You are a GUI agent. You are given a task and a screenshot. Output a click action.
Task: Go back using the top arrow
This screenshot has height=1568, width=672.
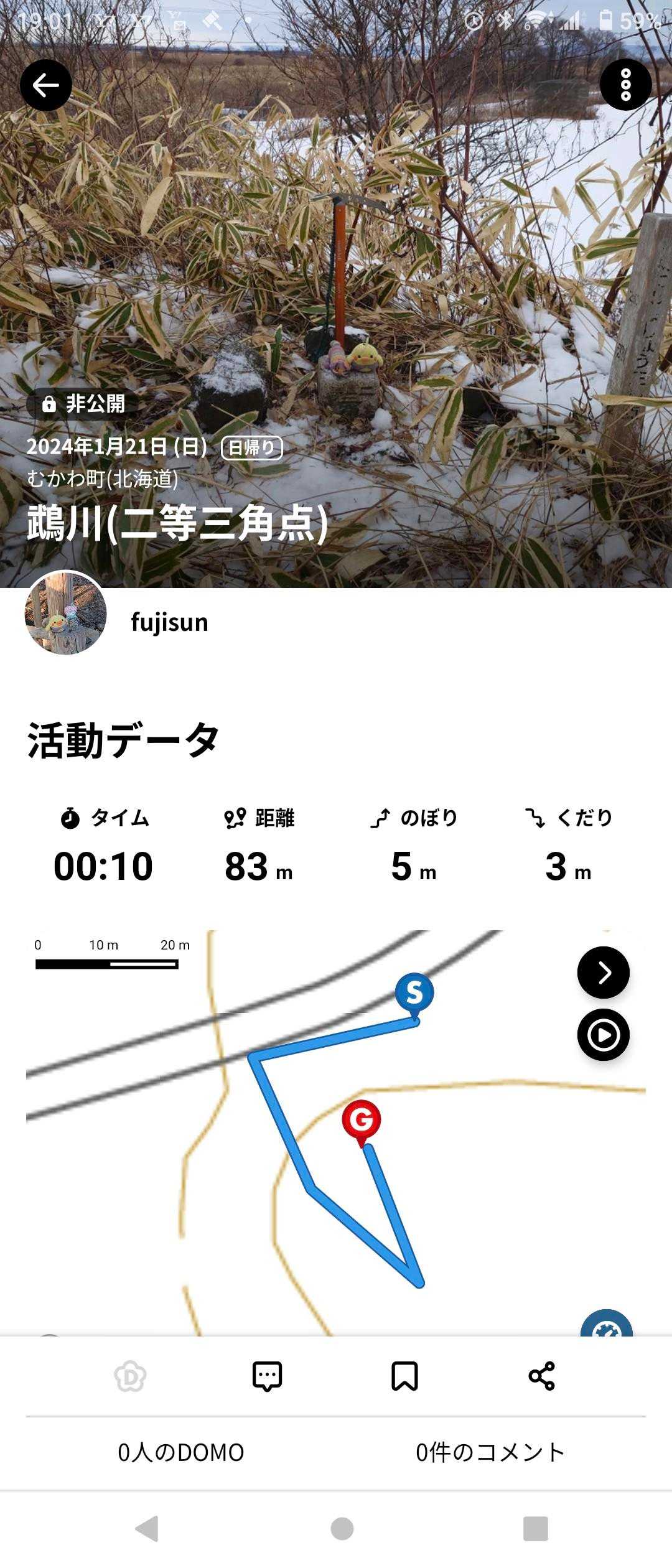click(x=46, y=85)
